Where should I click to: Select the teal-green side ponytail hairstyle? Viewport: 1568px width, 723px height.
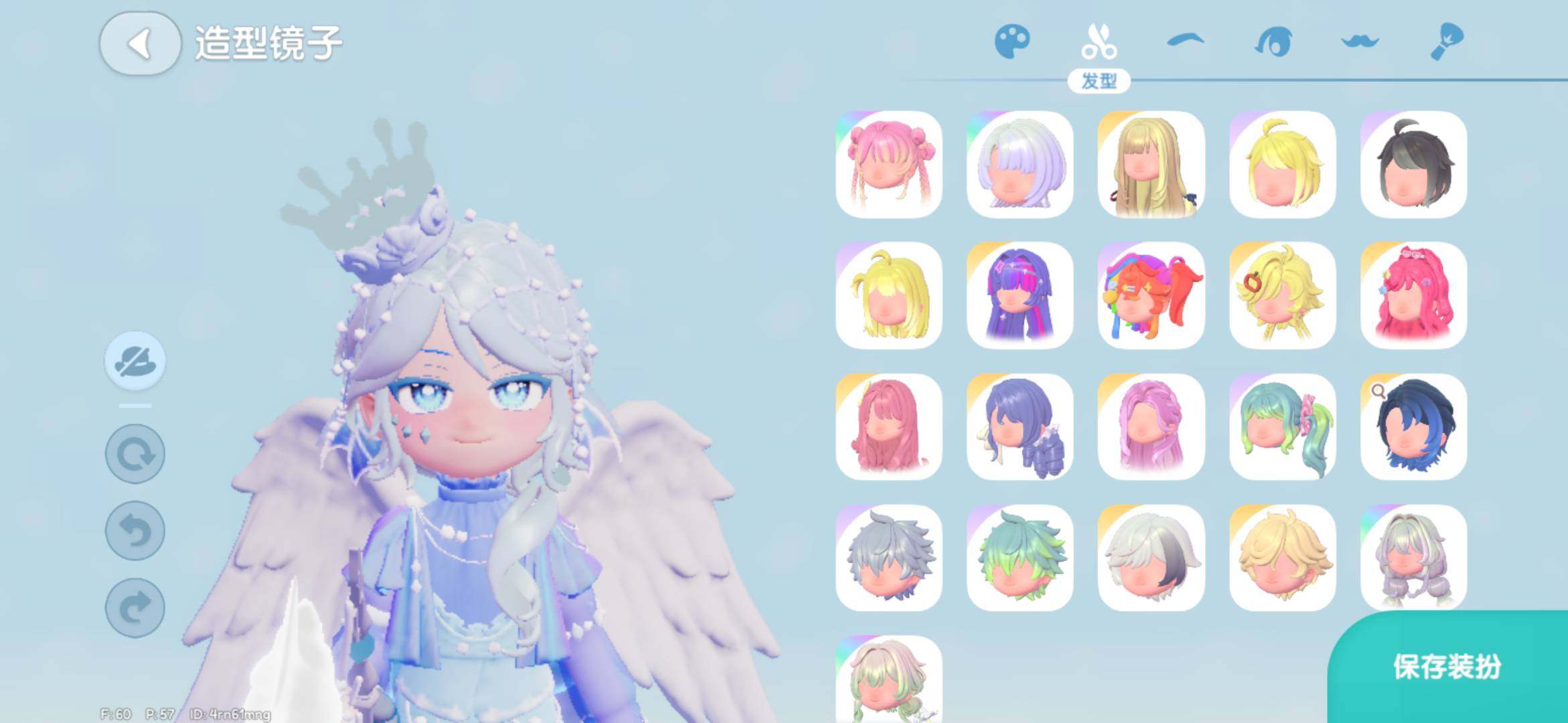point(1282,426)
